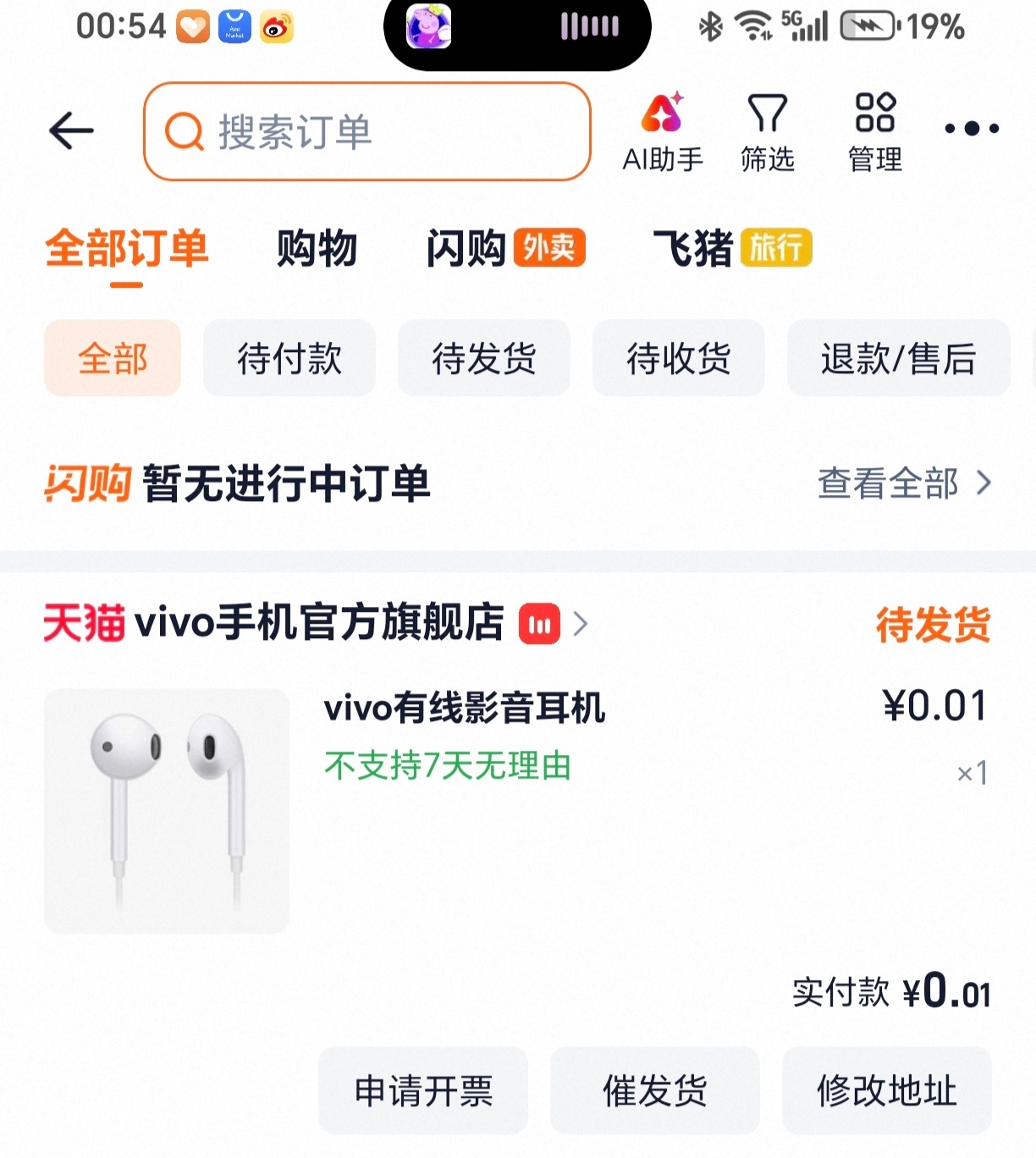Switch to the 飞猪 旅行 tab

point(731,249)
